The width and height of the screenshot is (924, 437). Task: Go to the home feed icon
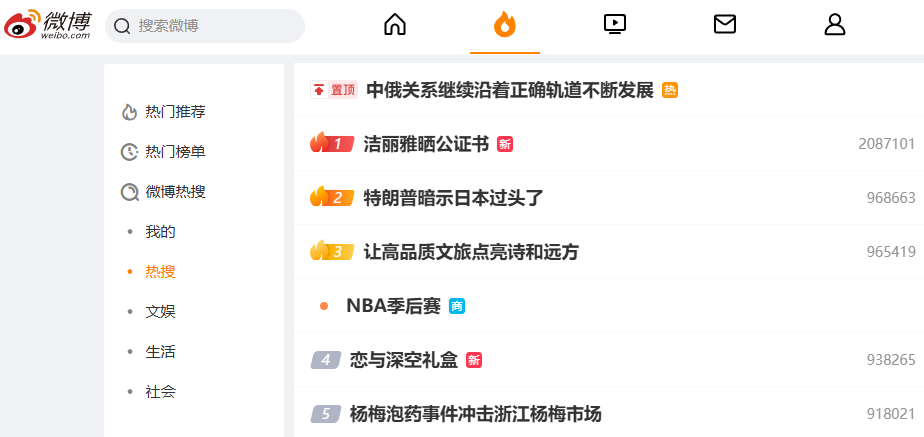click(395, 25)
